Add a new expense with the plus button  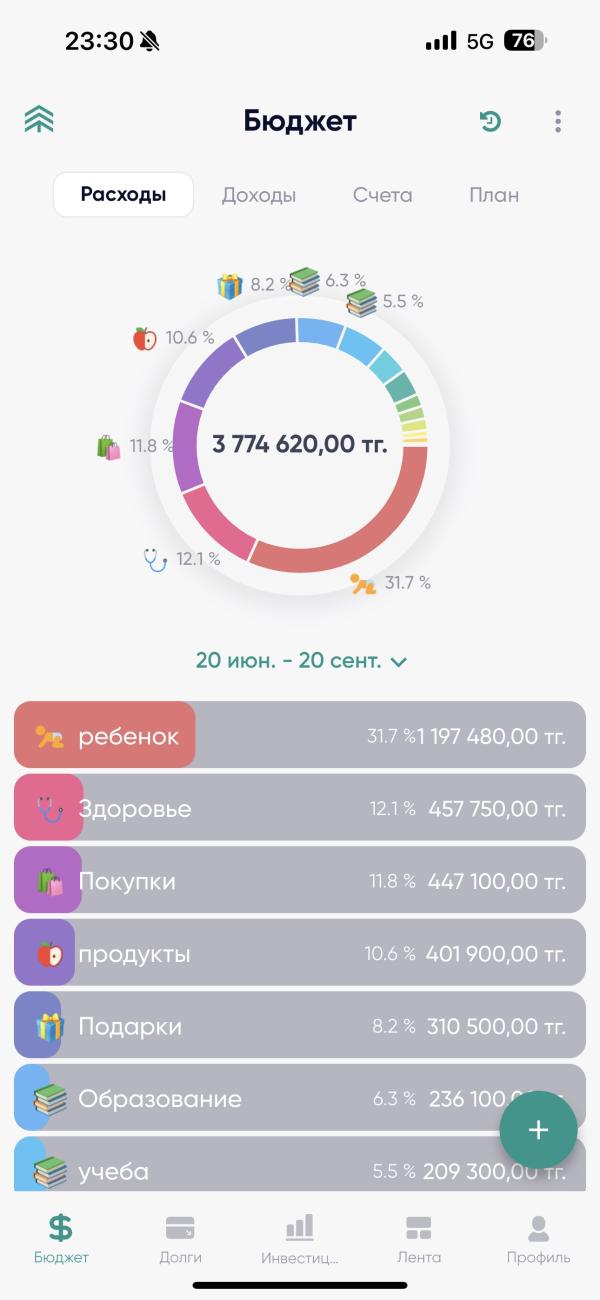(x=538, y=1129)
